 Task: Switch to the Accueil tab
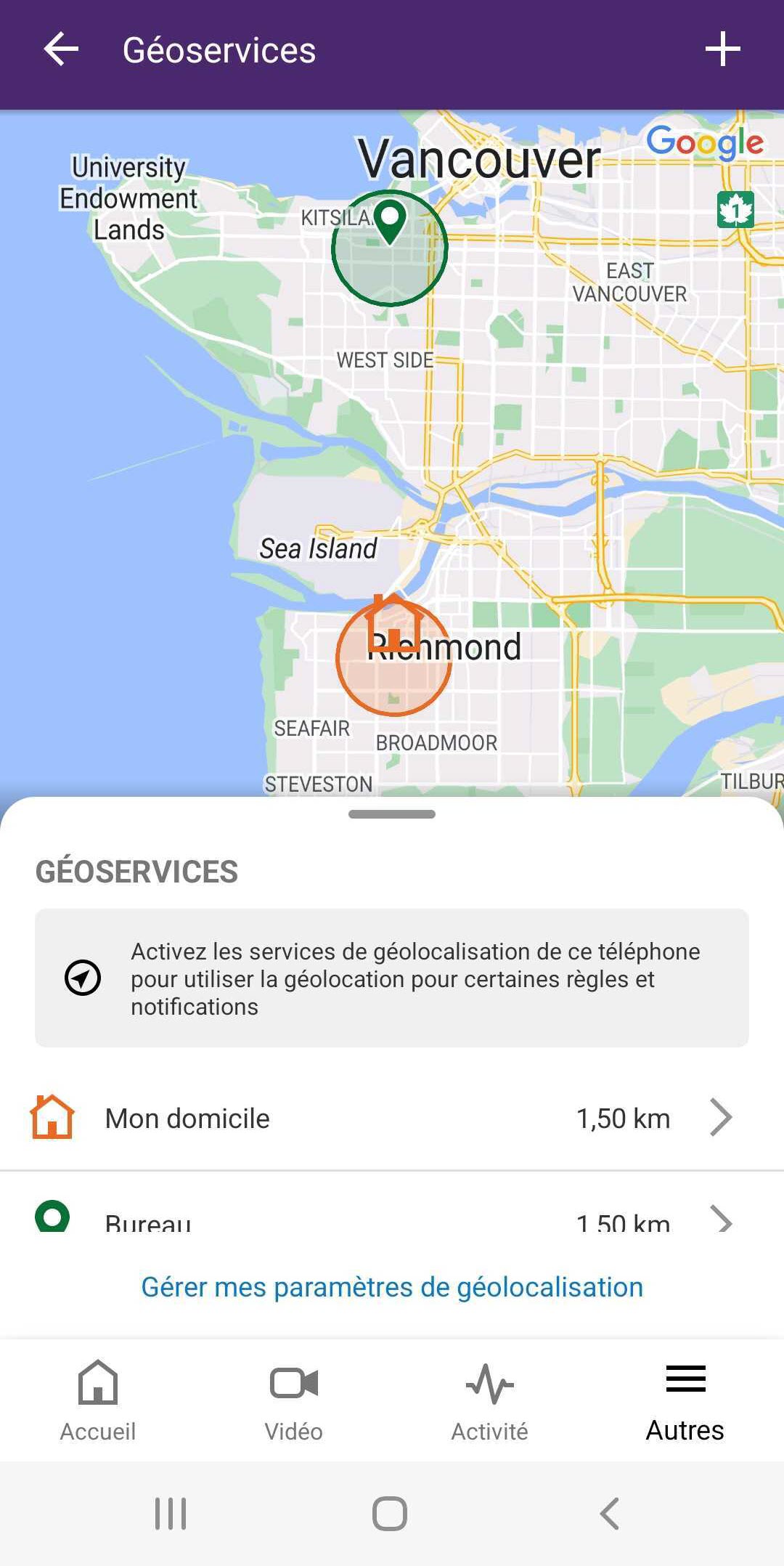coord(98,1402)
